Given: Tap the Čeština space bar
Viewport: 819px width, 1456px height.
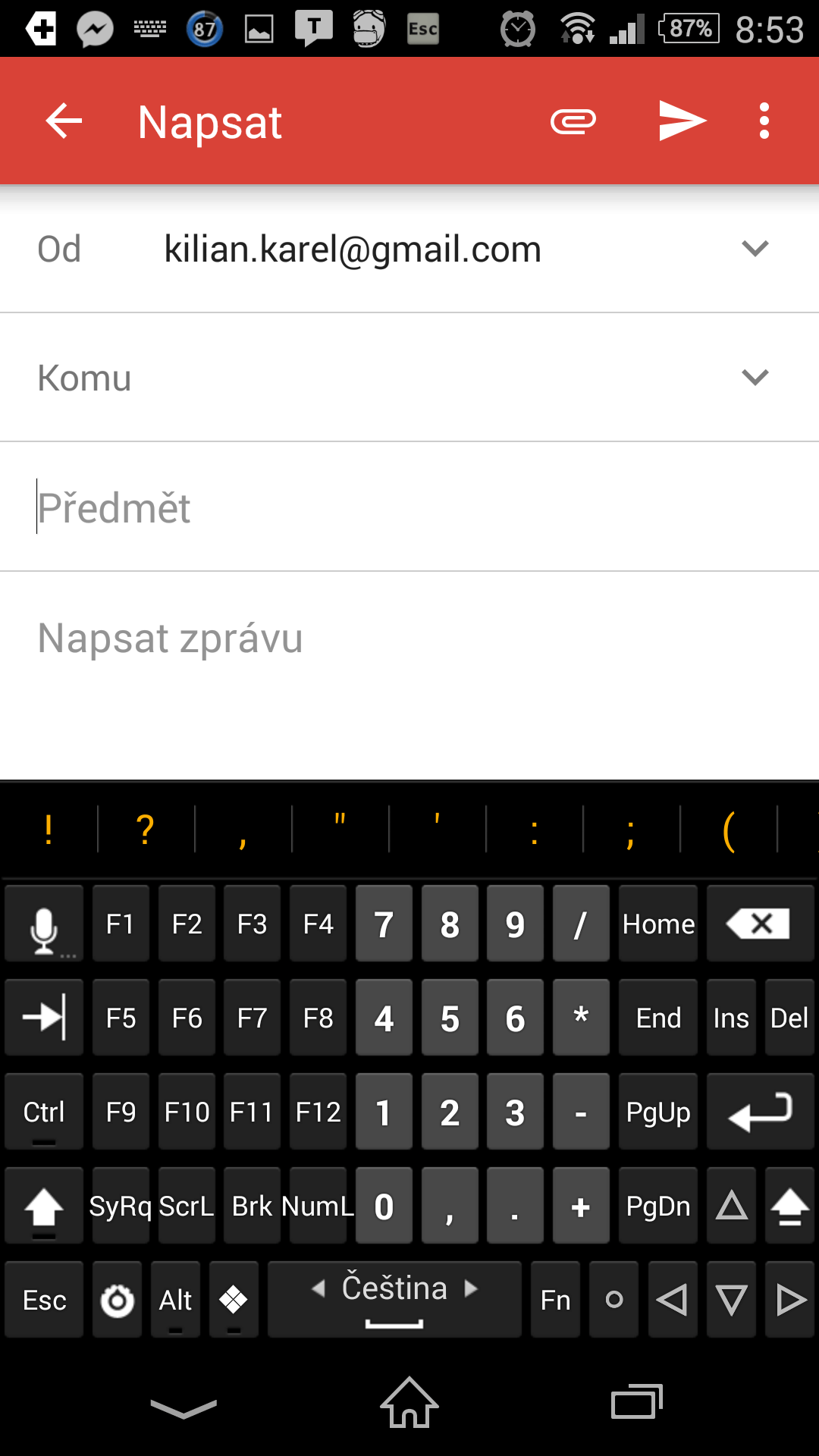Looking at the screenshot, I should pyautogui.click(x=394, y=1300).
